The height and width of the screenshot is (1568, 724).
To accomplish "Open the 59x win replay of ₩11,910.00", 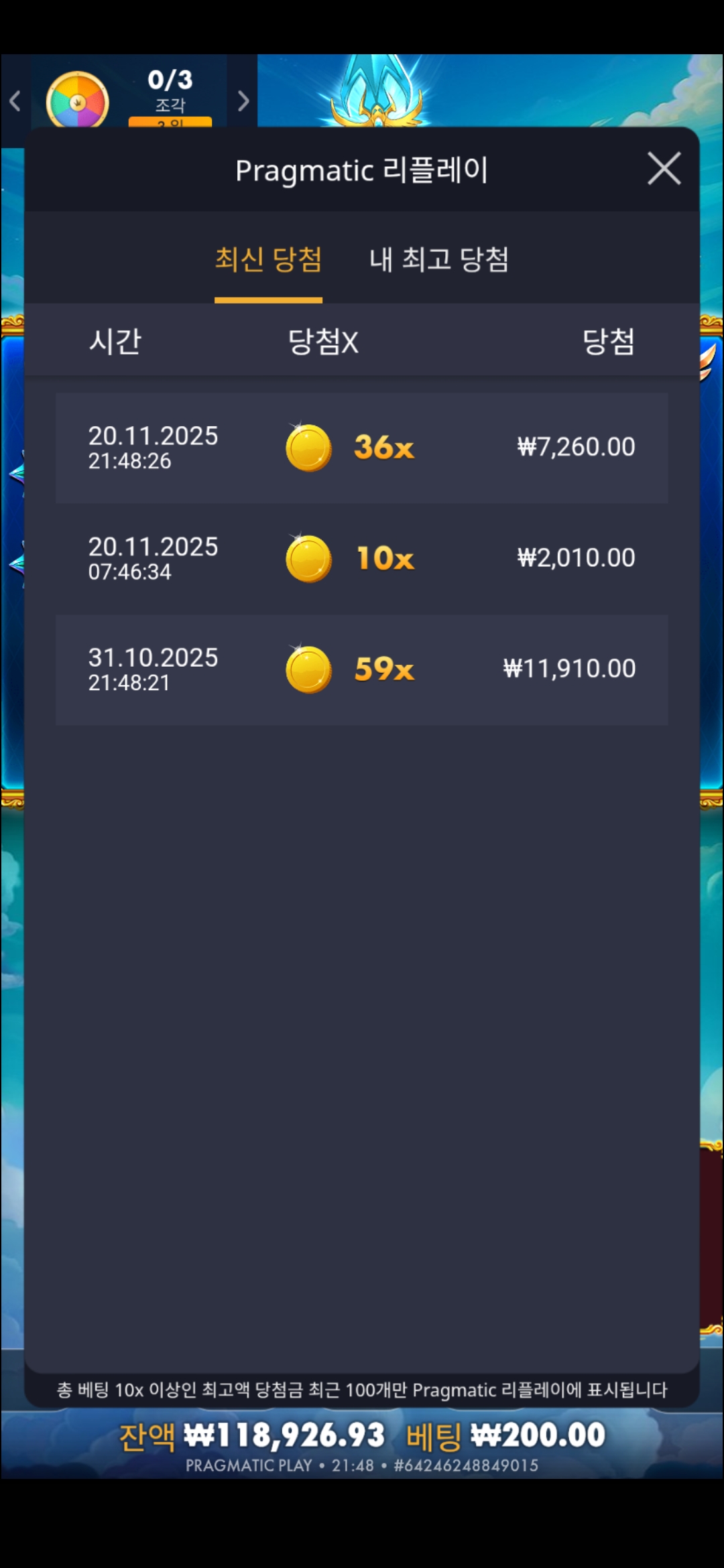I will point(362,669).
